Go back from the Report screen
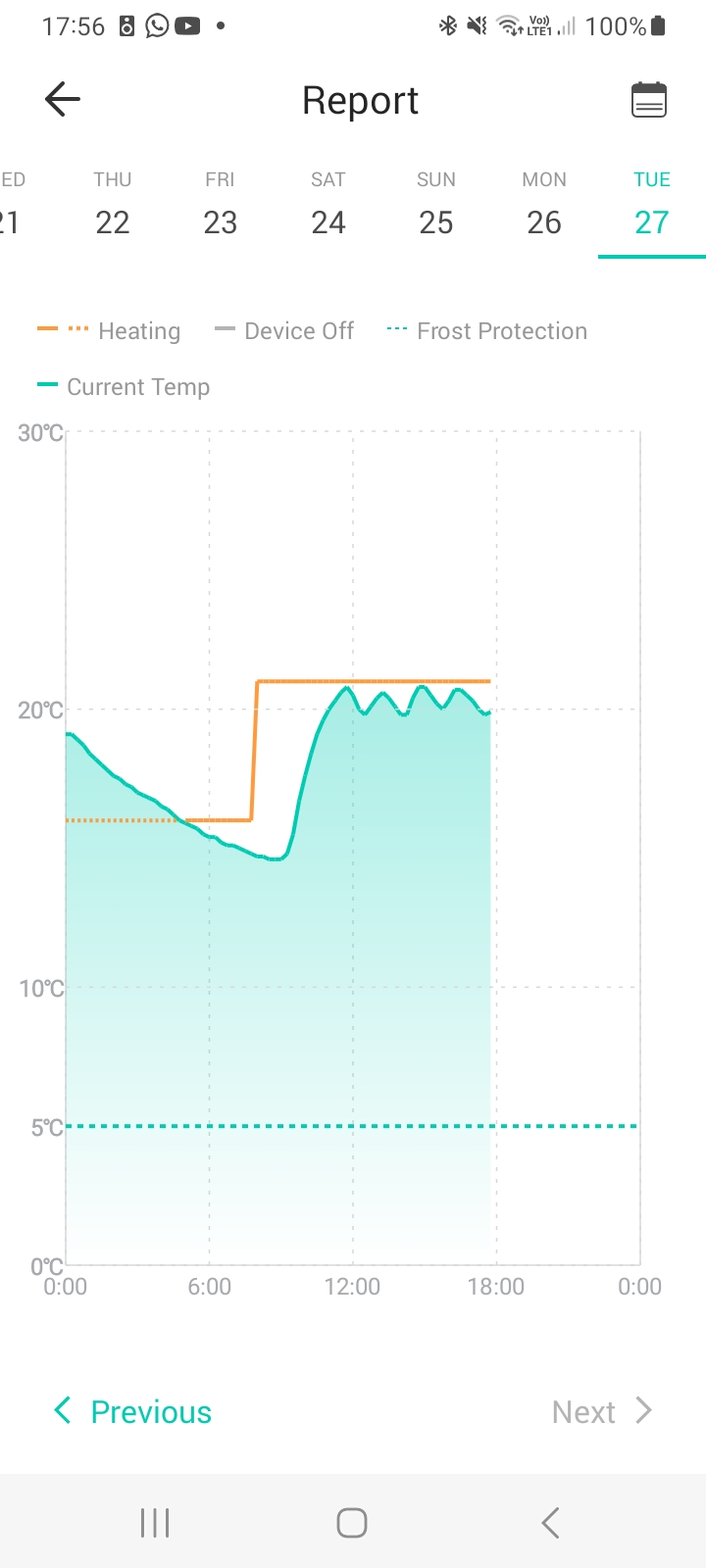The height and width of the screenshot is (1568, 706). (62, 100)
